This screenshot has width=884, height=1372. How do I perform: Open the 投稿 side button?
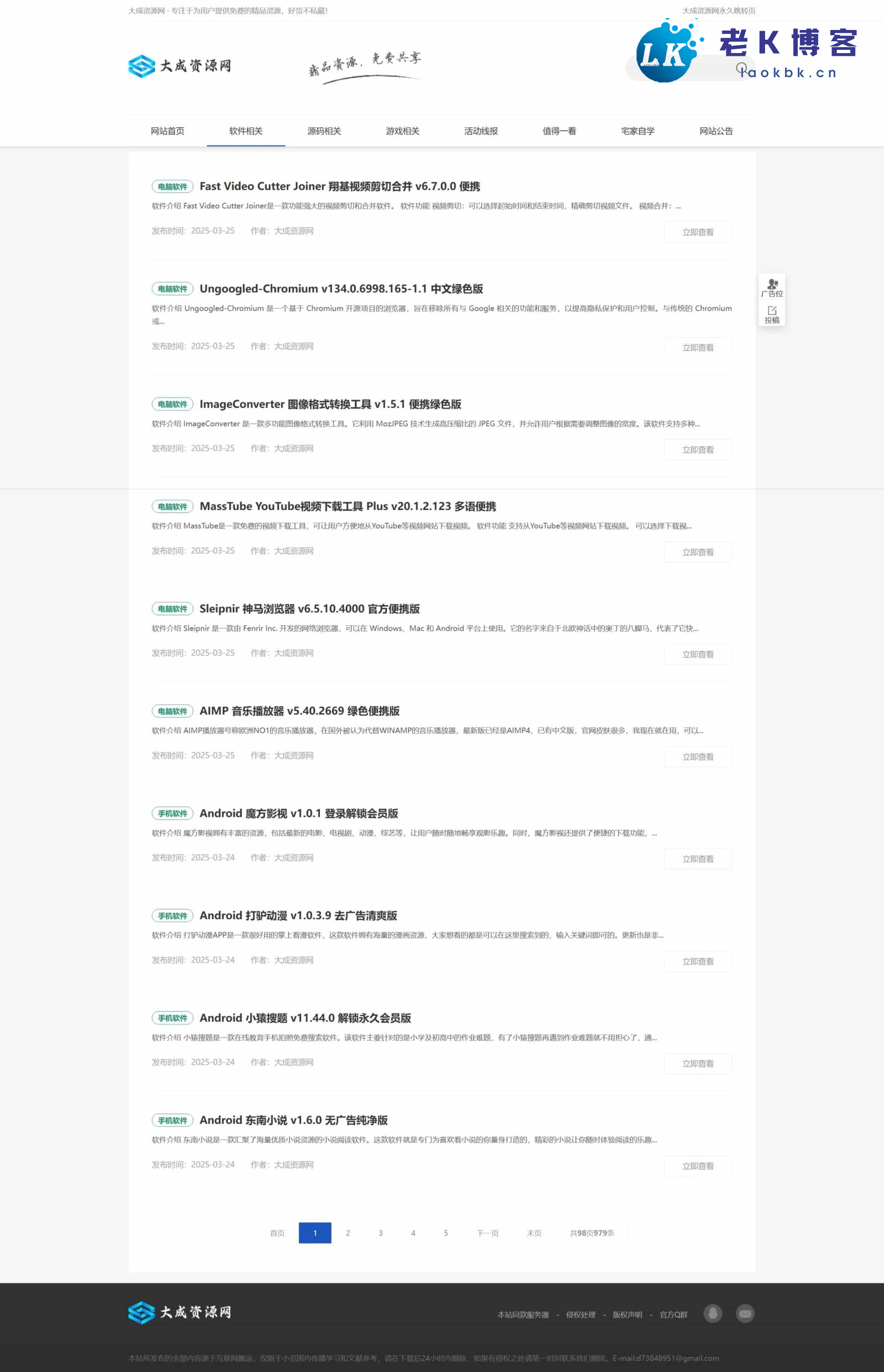(771, 315)
